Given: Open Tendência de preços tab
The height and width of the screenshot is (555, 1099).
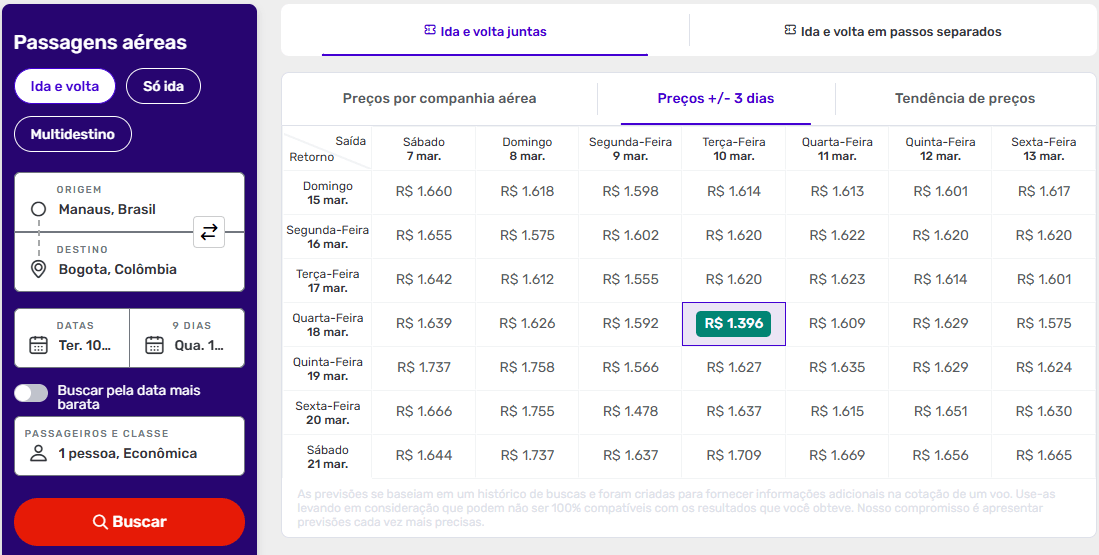Looking at the screenshot, I should [x=965, y=98].
